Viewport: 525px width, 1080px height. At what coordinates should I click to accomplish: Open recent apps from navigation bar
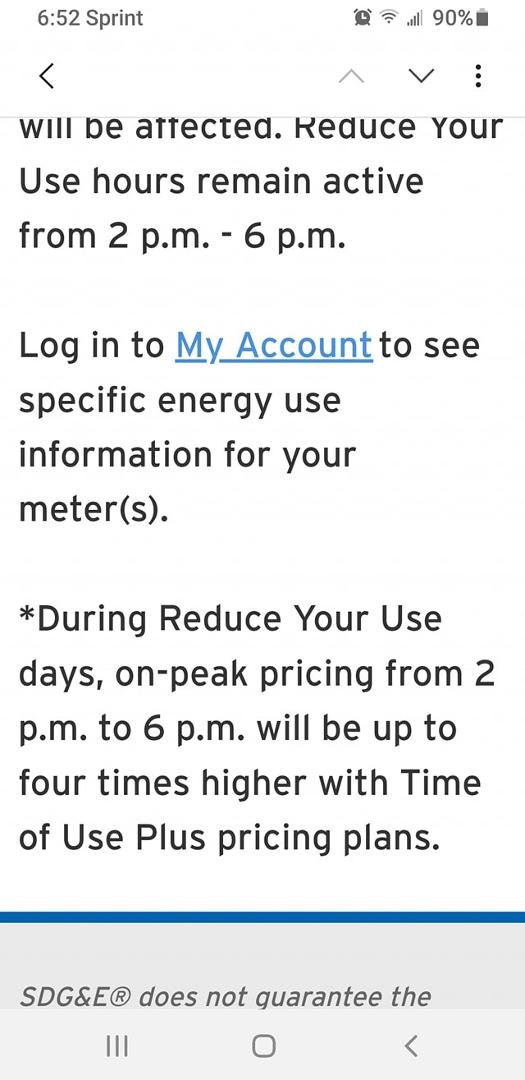click(117, 1046)
